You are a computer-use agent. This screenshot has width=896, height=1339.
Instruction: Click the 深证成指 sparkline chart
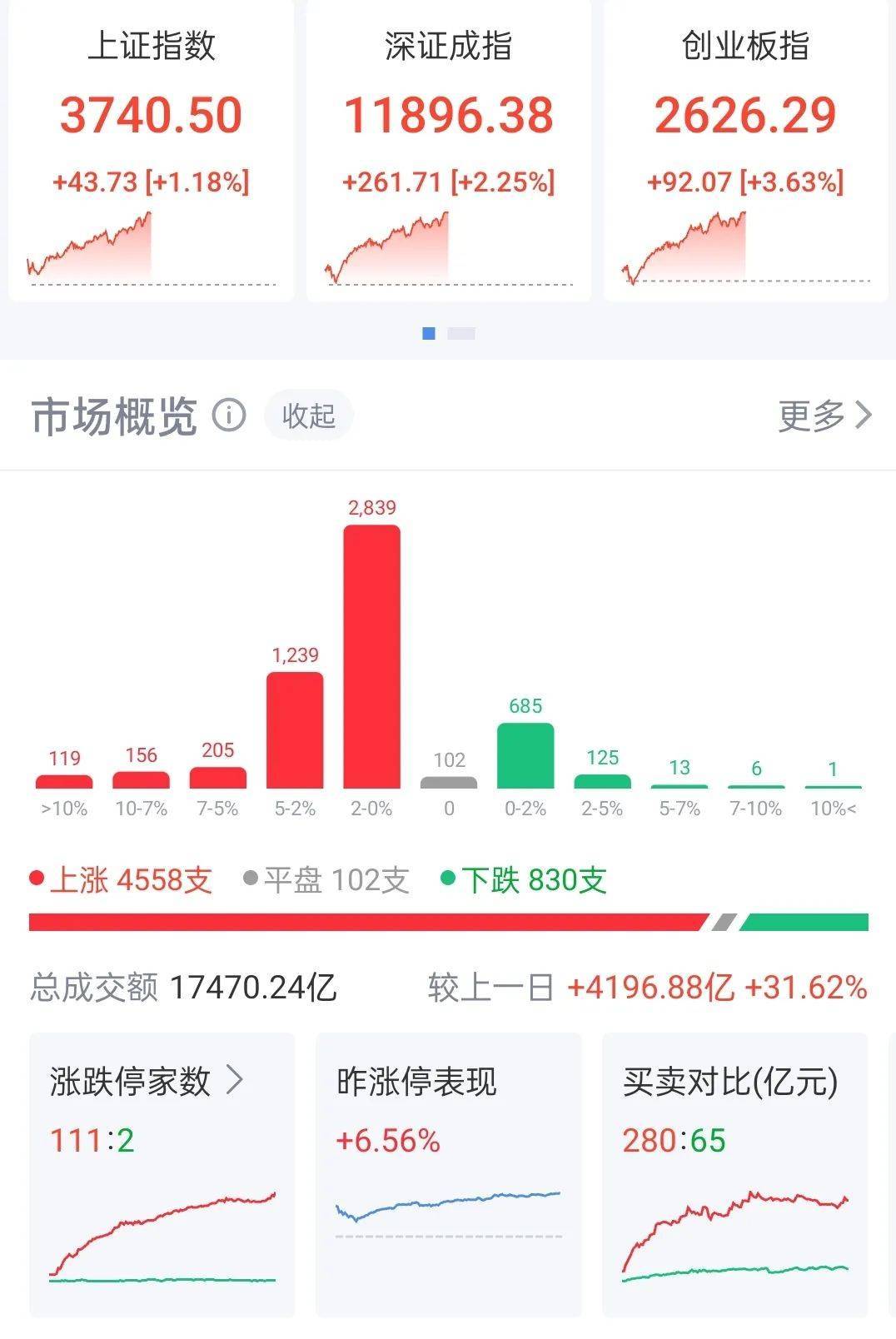(391, 247)
